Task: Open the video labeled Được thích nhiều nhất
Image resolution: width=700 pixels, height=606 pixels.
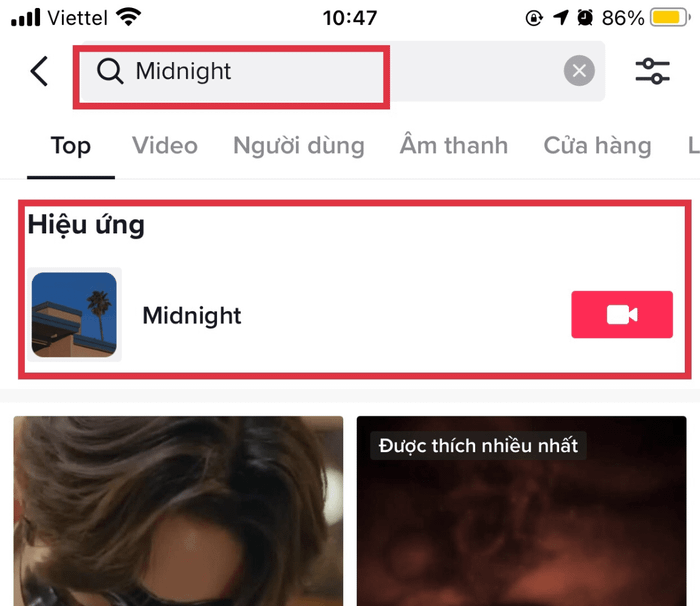Action: (521, 510)
